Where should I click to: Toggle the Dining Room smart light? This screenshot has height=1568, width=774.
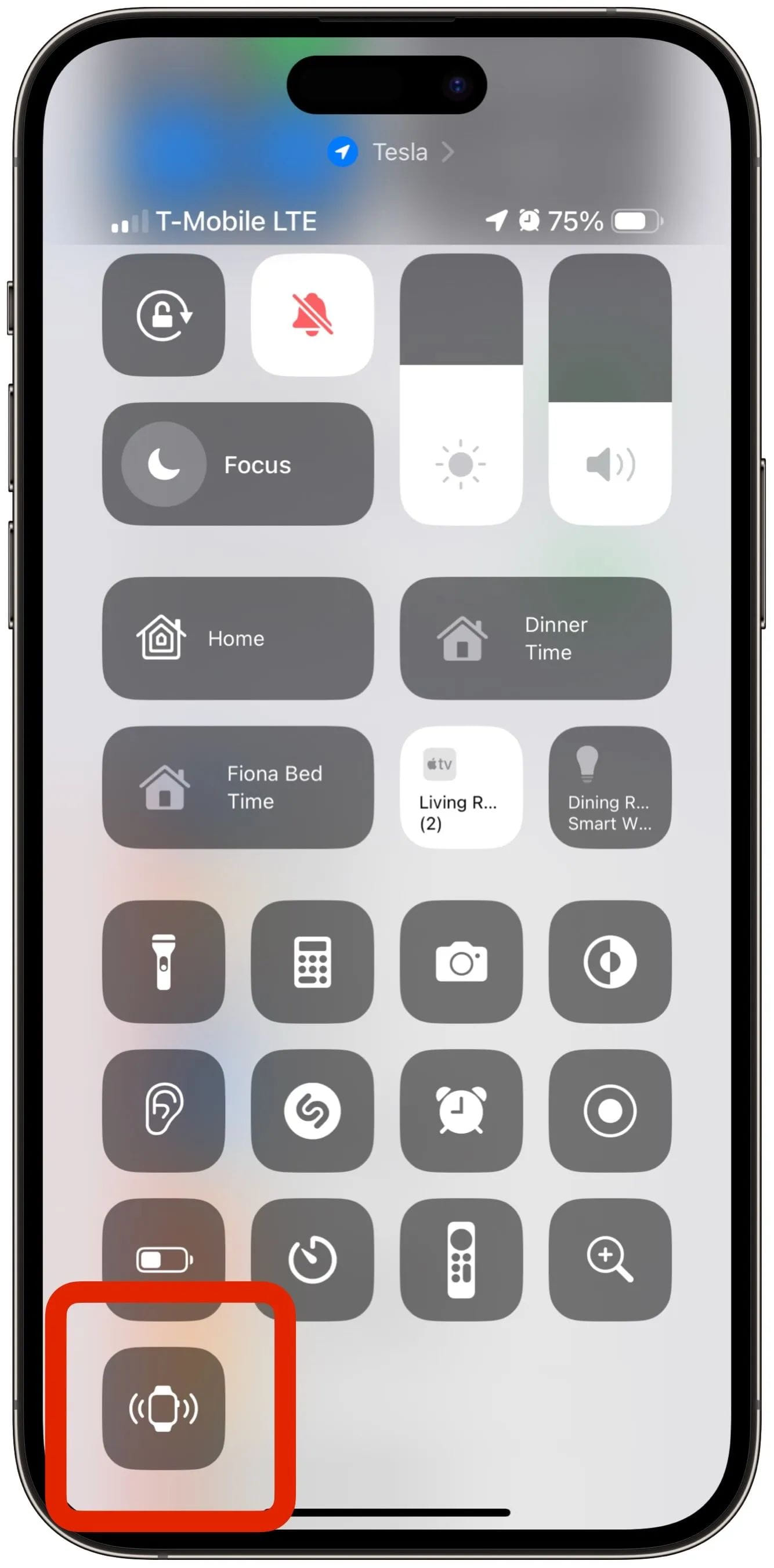click(x=609, y=787)
